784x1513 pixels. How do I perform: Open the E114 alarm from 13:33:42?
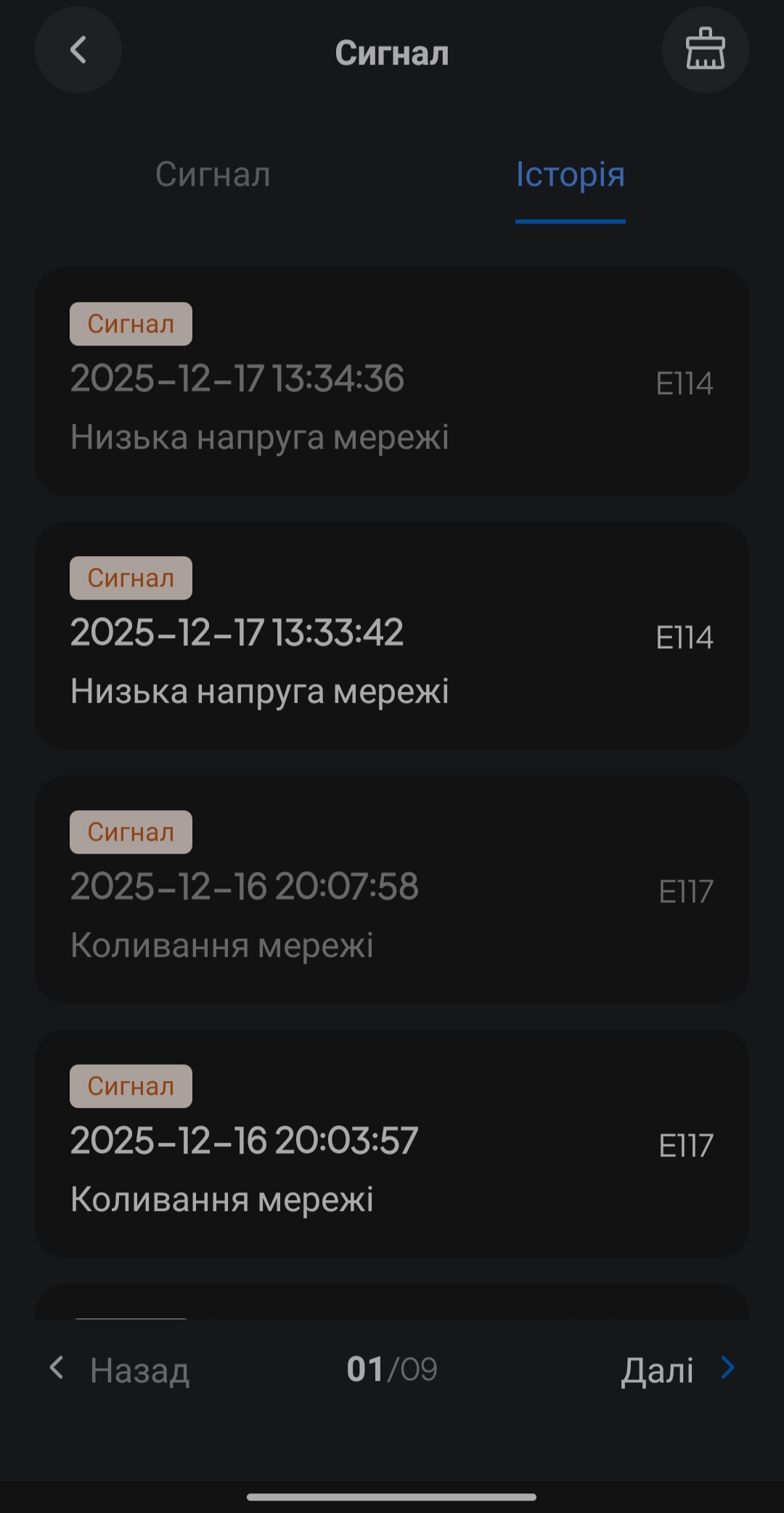coord(391,635)
